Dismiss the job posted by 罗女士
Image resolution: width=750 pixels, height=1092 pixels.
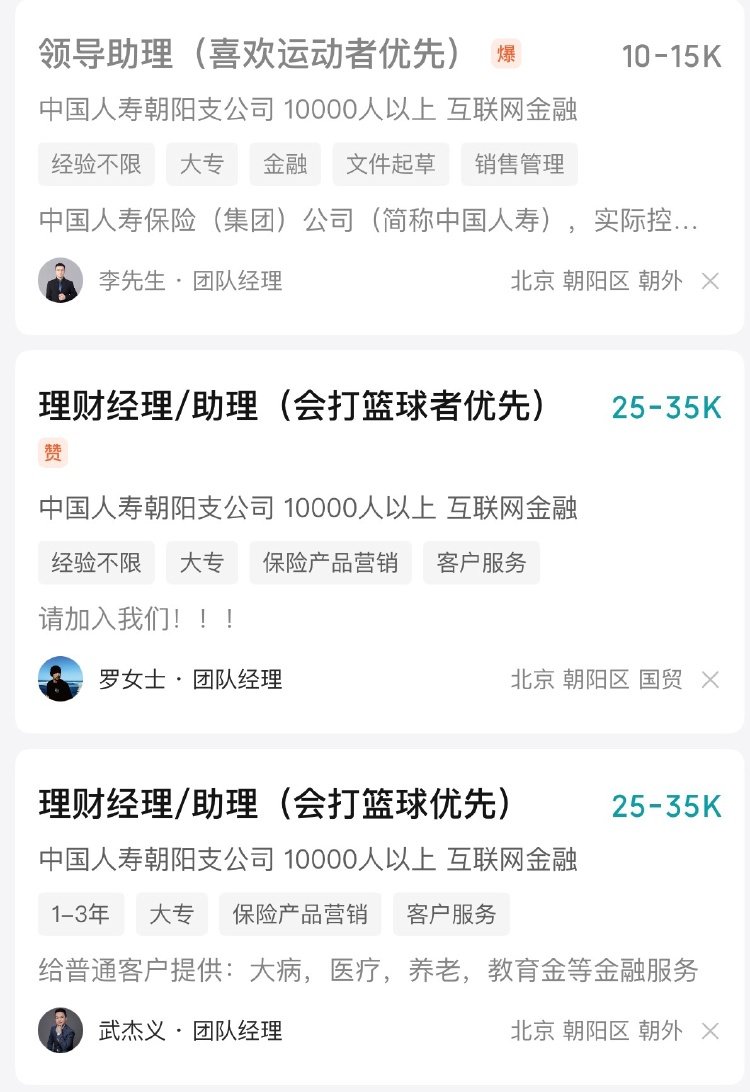pyautogui.click(x=710, y=680)
